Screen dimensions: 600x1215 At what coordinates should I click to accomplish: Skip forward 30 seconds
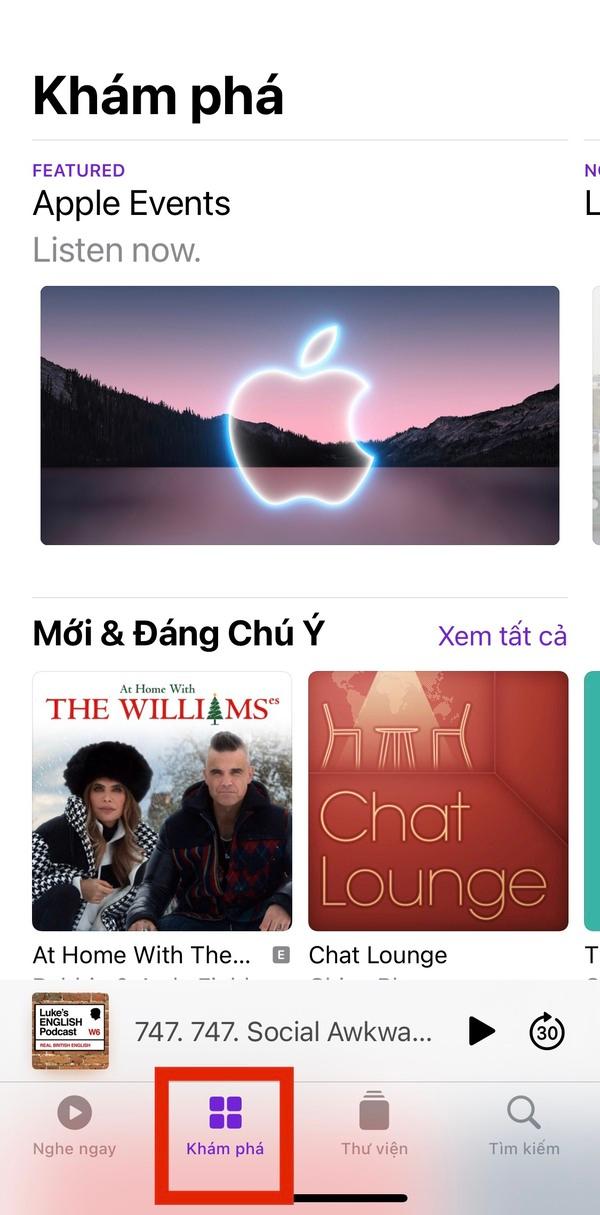click(x=547, y=1031)
